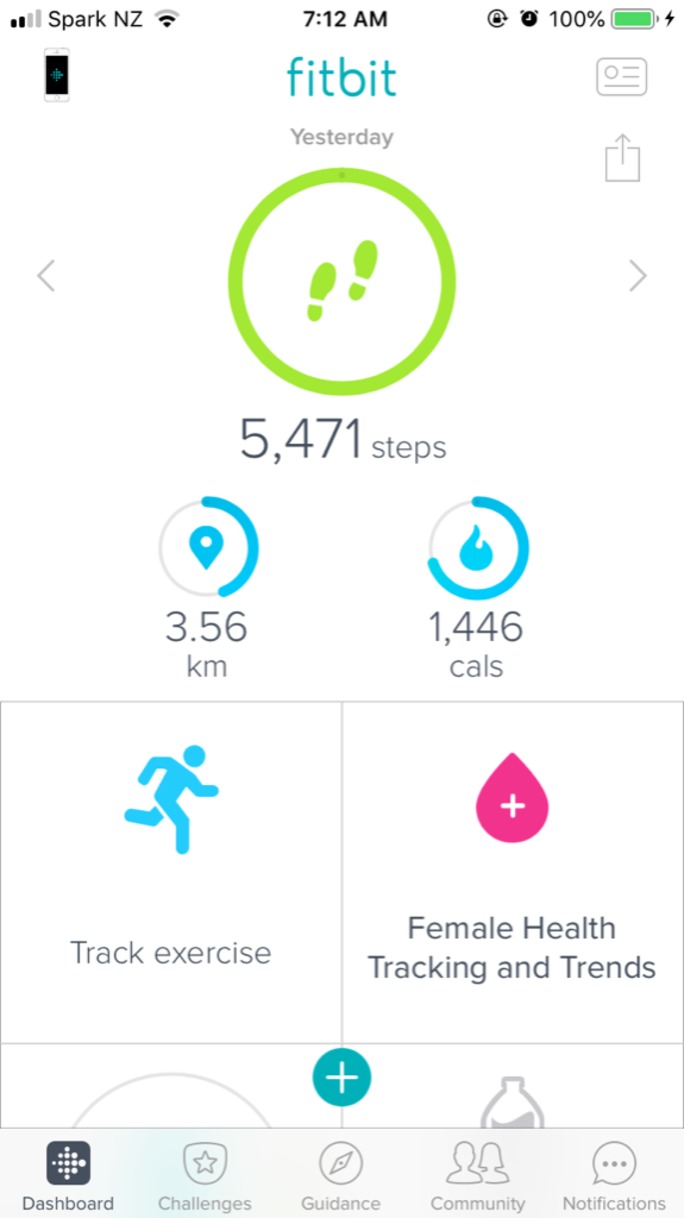
Task: Open the water bottle tile
Action: pyautogui.click(x=513, y=1087)
